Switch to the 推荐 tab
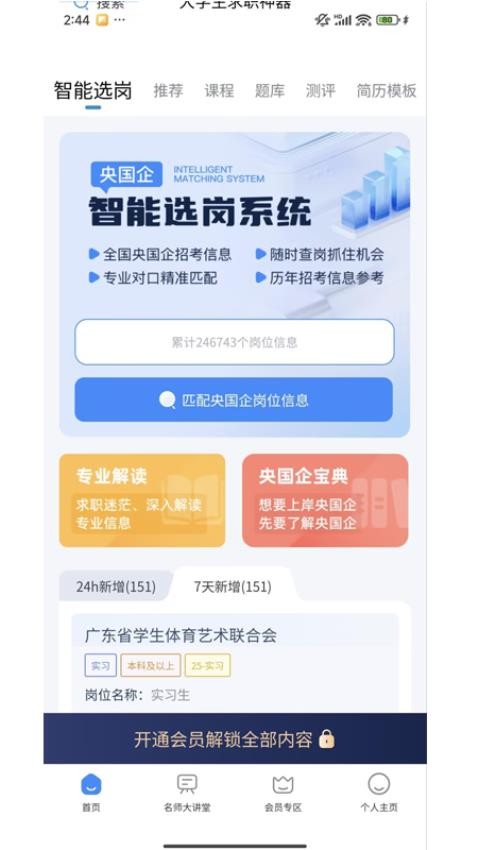The height and width of the screenshot is (850, 478). tap(168, 91)
